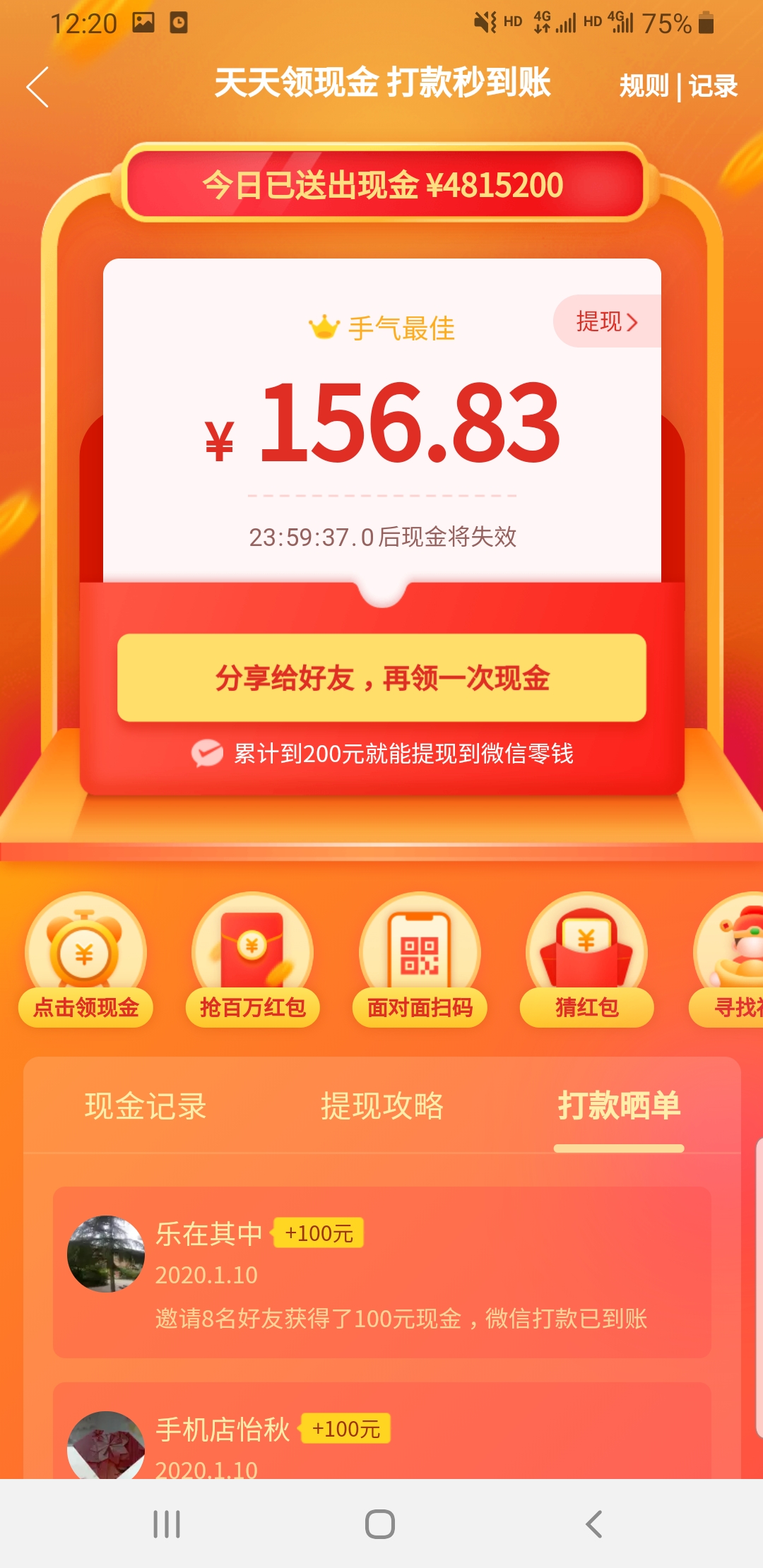763x1568 pixels.
Task: Open the 规则 rules link
Action: coord(643,86)
